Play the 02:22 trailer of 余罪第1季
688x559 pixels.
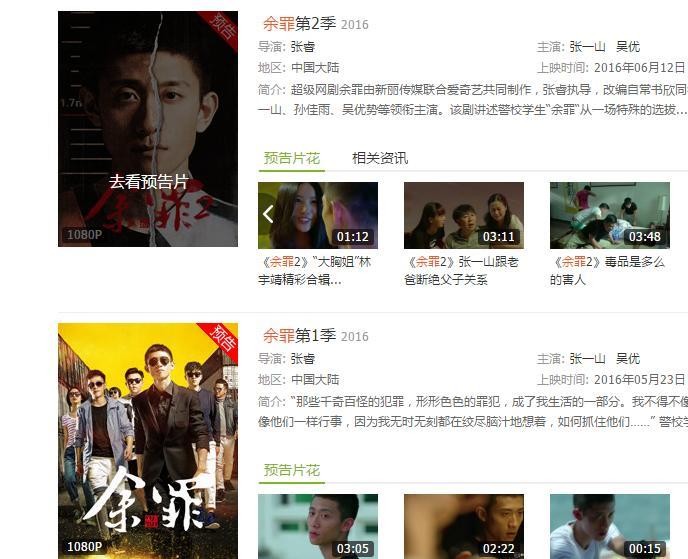coord(463,526)
